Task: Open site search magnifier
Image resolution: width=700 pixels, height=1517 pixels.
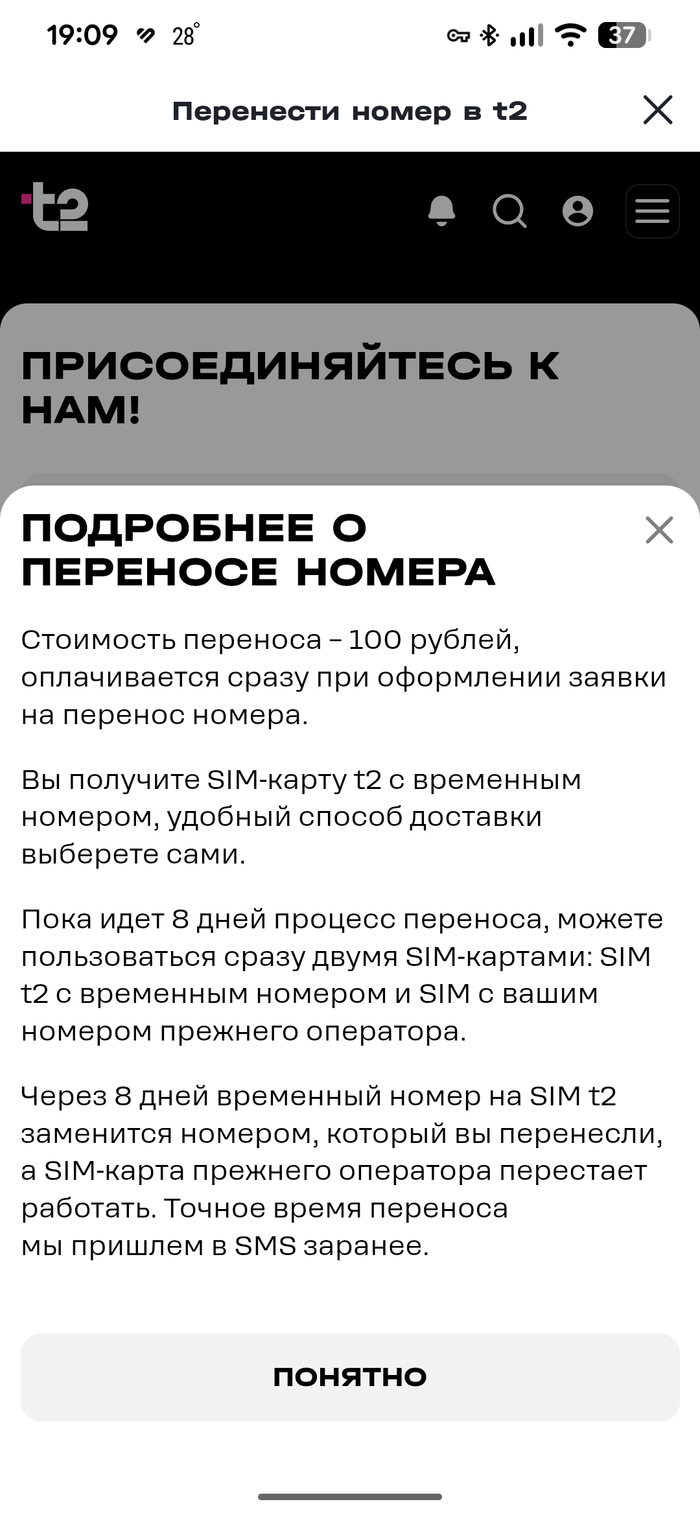Action: click(509, 211)
